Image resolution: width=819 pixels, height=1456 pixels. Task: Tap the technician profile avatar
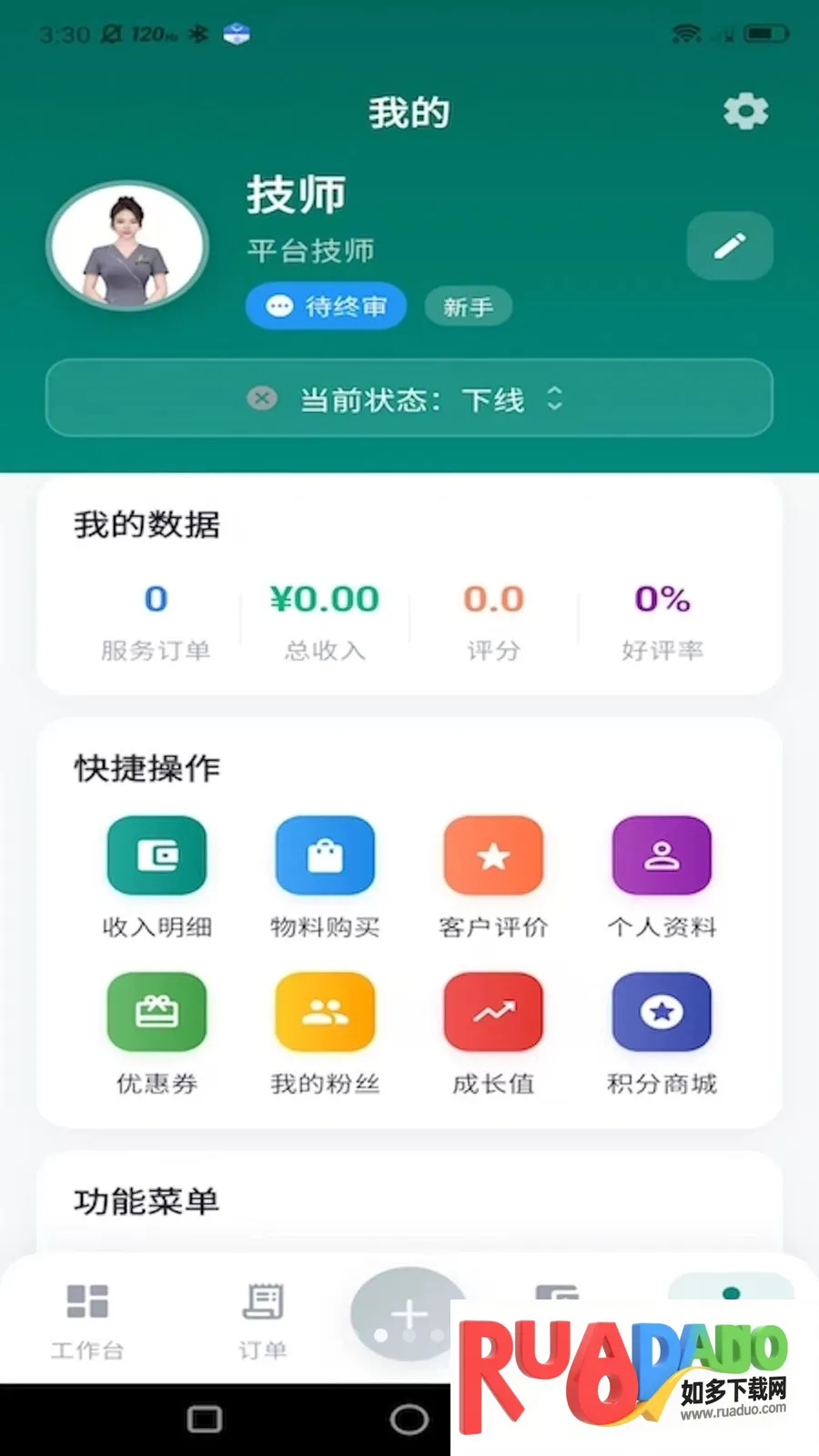(x=127, y=246)
